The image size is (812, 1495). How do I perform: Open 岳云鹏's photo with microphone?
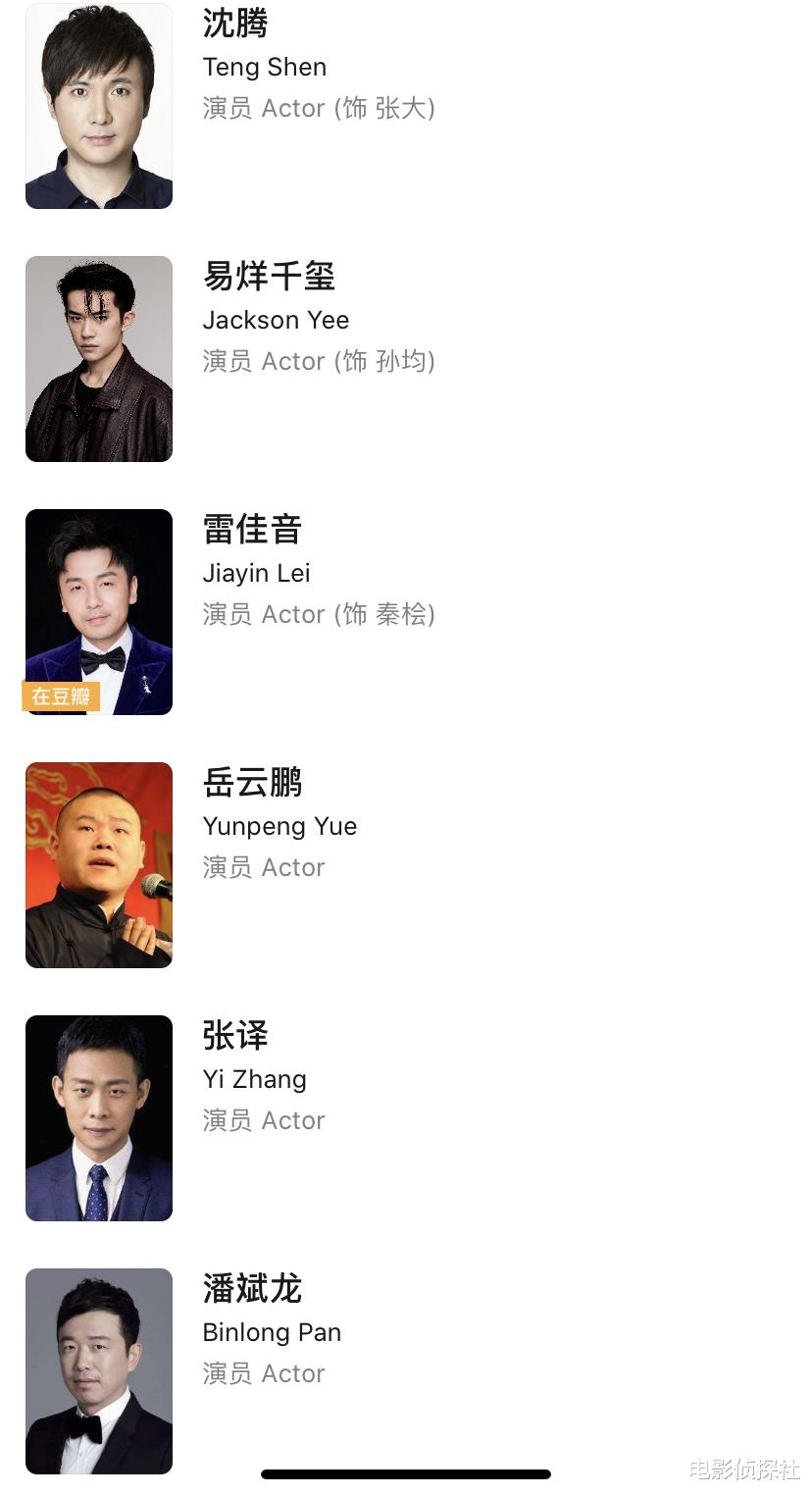coord(98,864)
